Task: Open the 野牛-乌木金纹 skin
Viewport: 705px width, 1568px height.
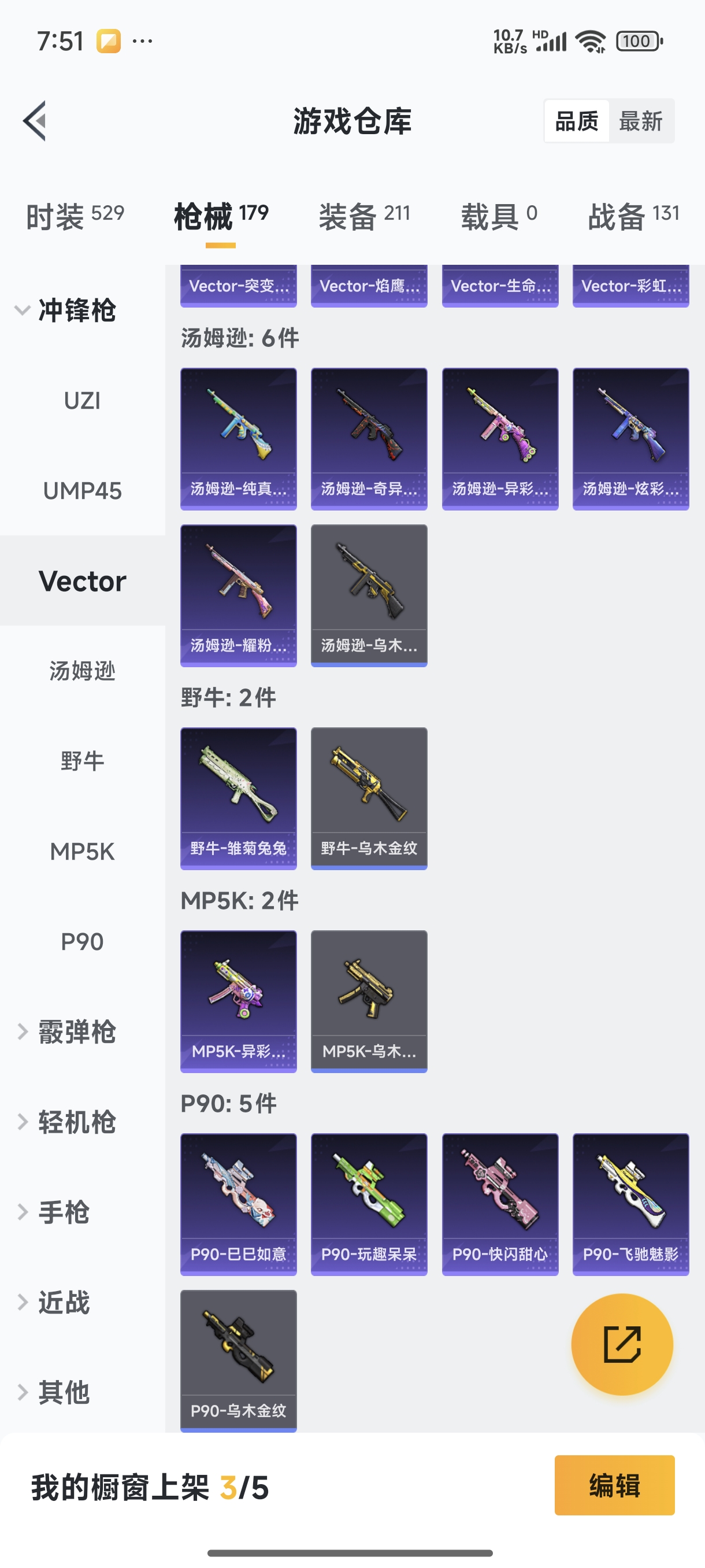Action: [x=369, y=798]
